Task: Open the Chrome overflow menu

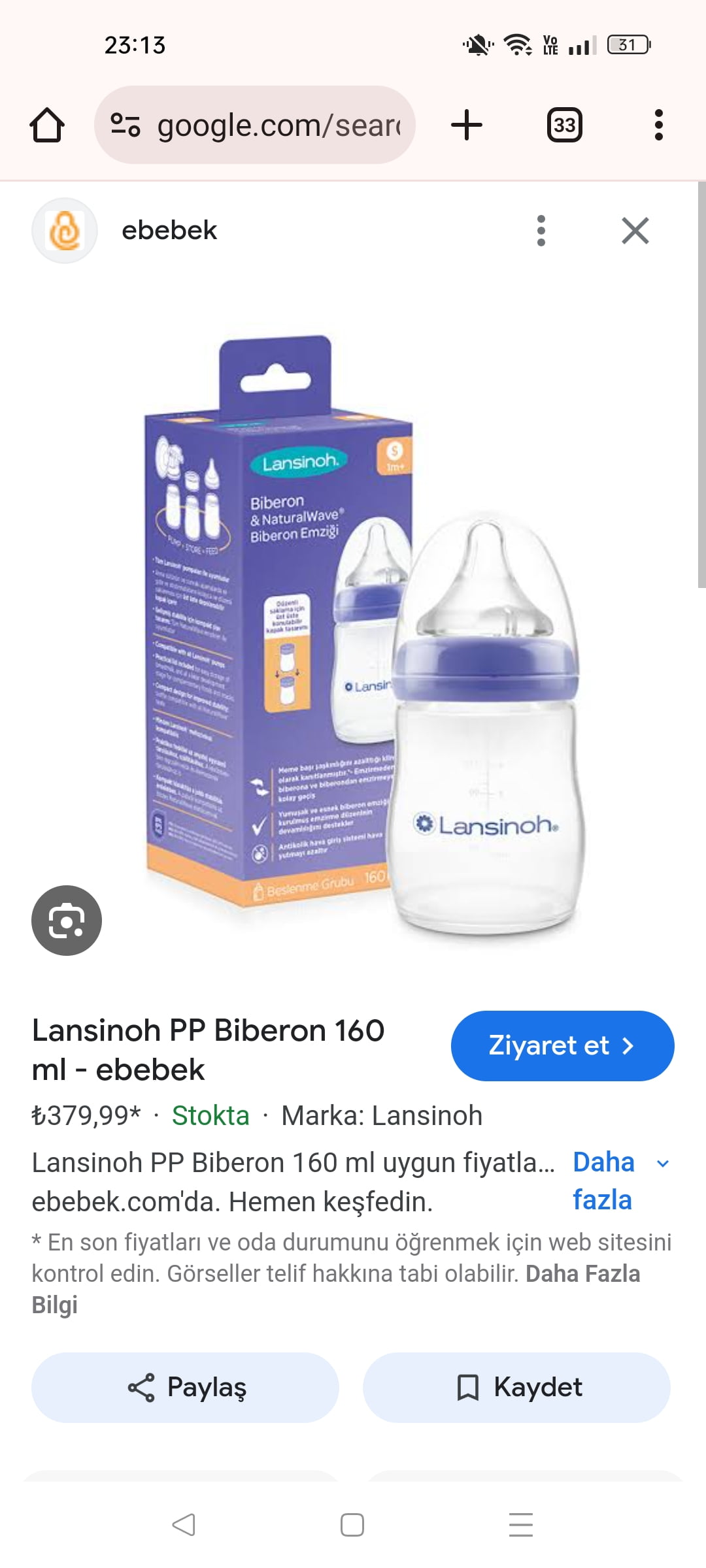Action: (x=659, y=125)
